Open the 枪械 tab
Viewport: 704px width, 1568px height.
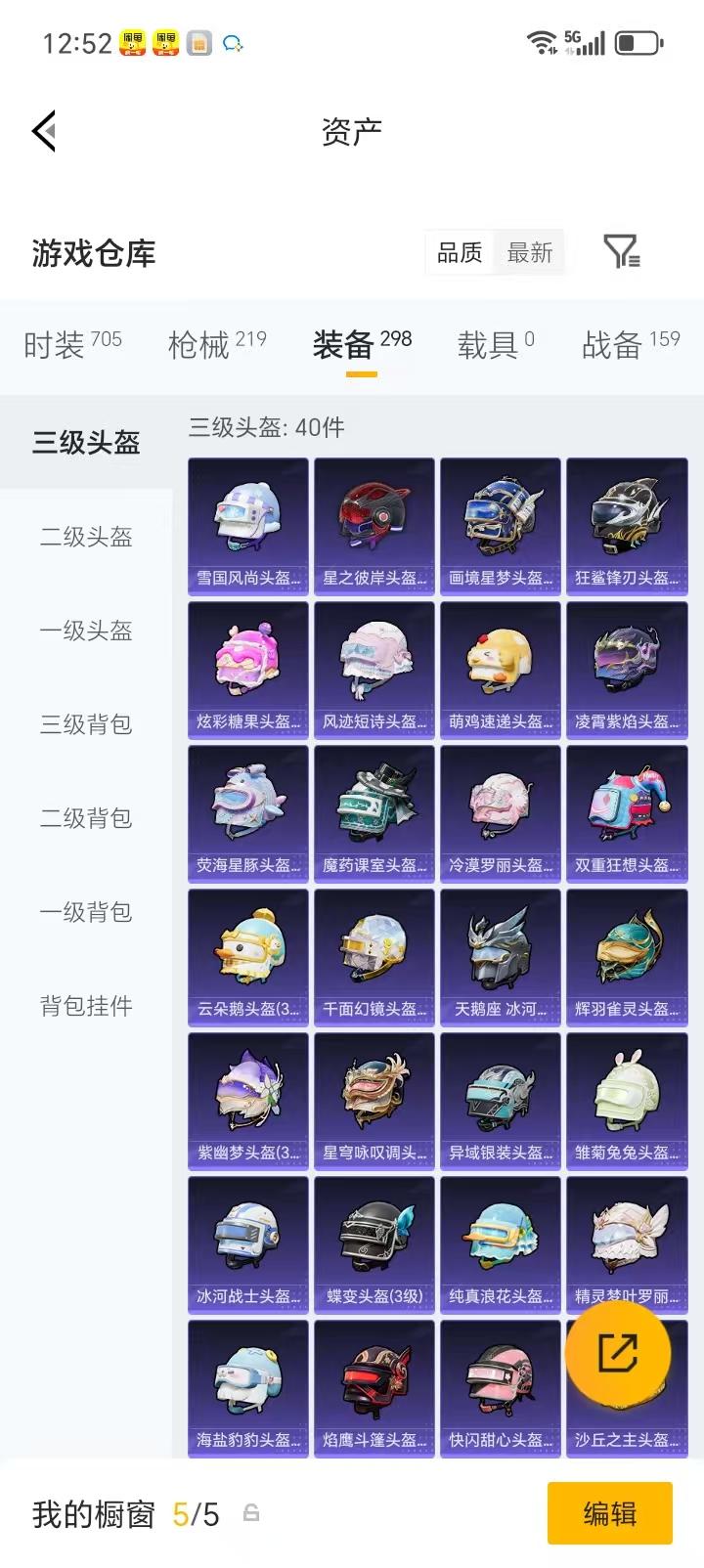[201, 344]
